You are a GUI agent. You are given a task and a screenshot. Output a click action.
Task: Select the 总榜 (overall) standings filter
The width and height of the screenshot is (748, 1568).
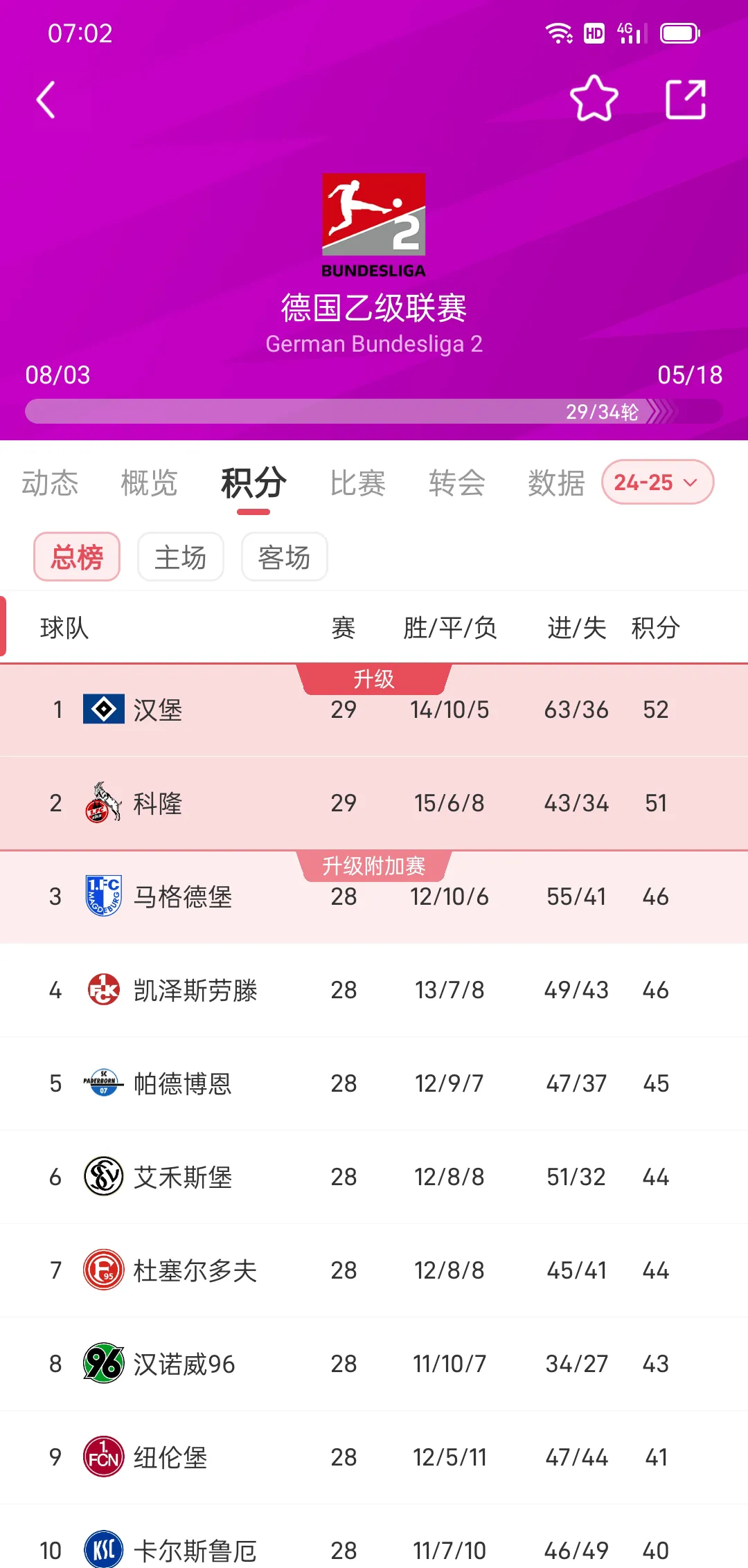tap(76, 556)
